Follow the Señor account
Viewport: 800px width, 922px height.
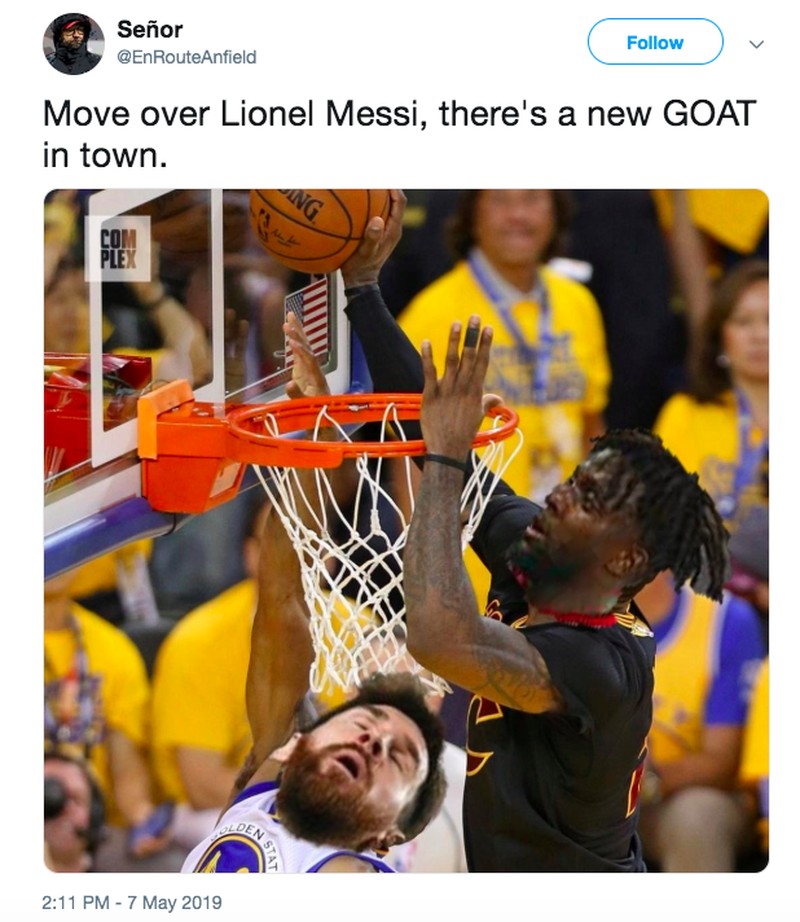654,42
